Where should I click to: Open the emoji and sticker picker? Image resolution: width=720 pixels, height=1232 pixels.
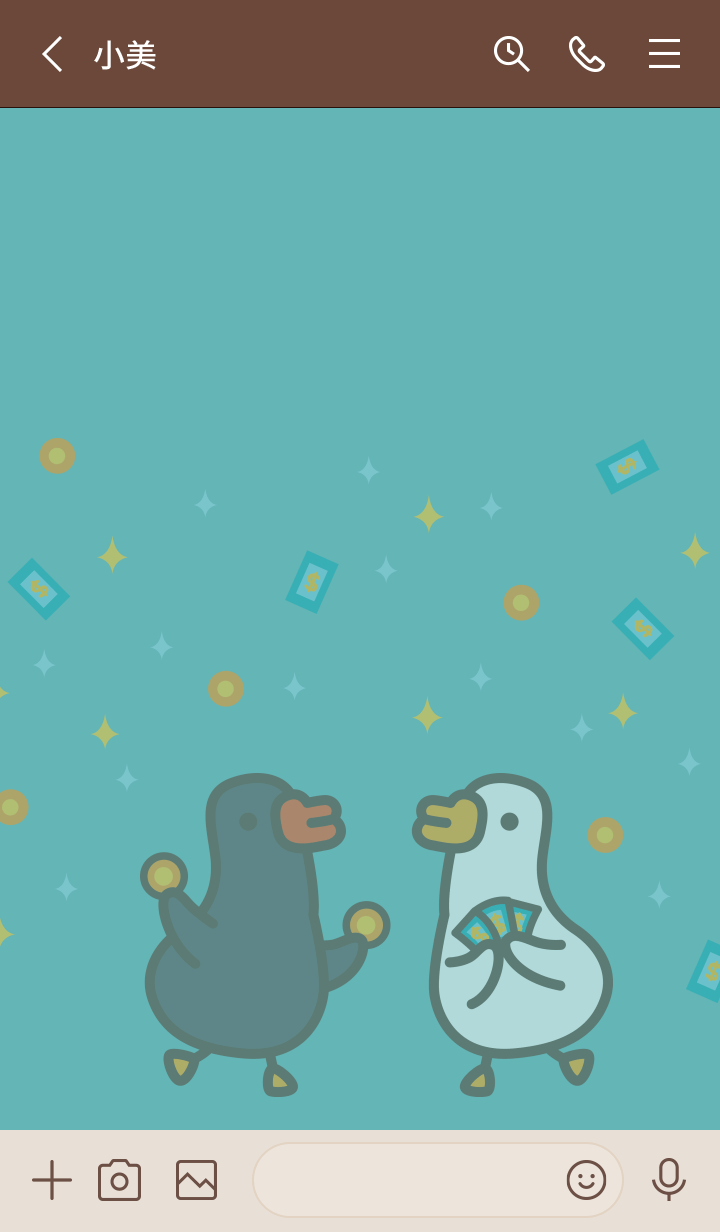[x=586, y=1180]
